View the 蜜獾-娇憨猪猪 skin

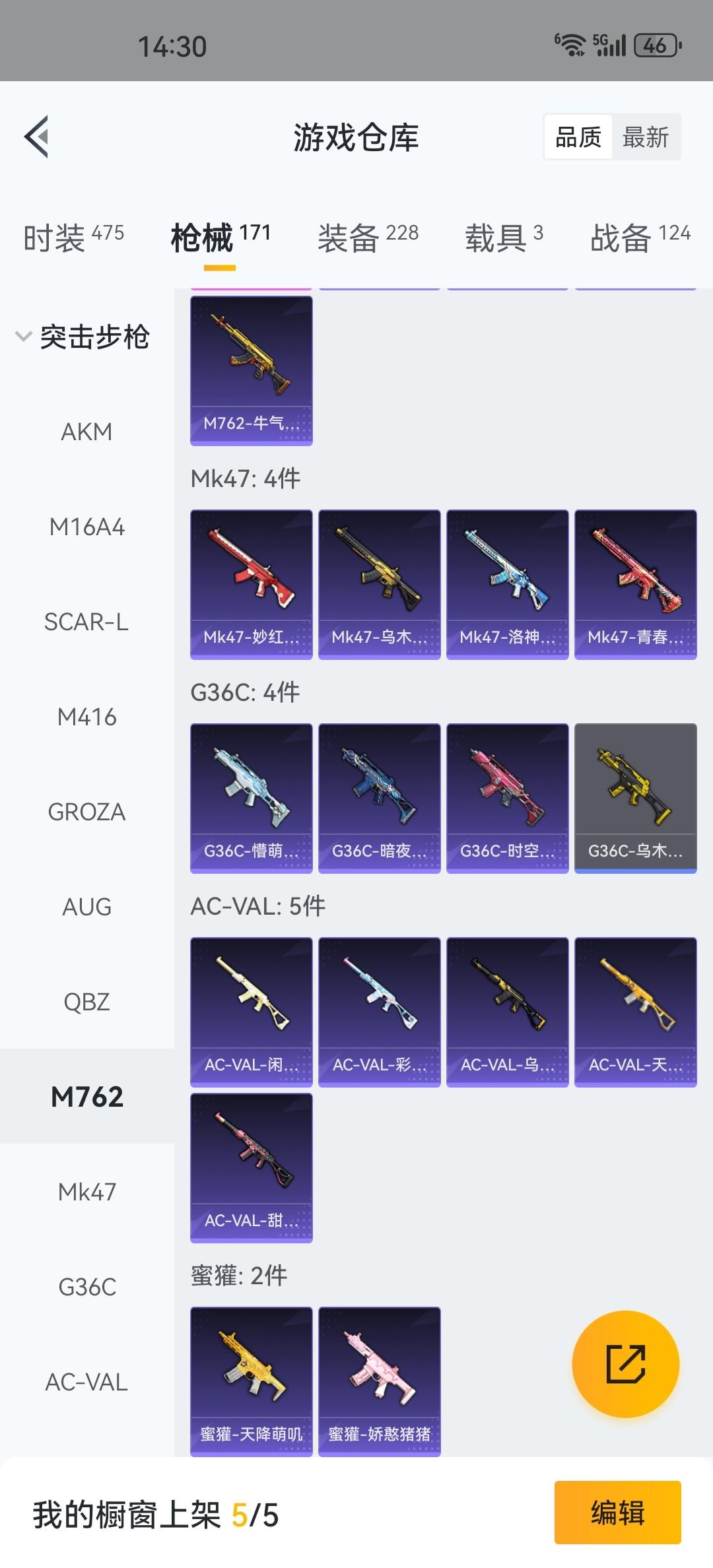tap(379, 1381)
